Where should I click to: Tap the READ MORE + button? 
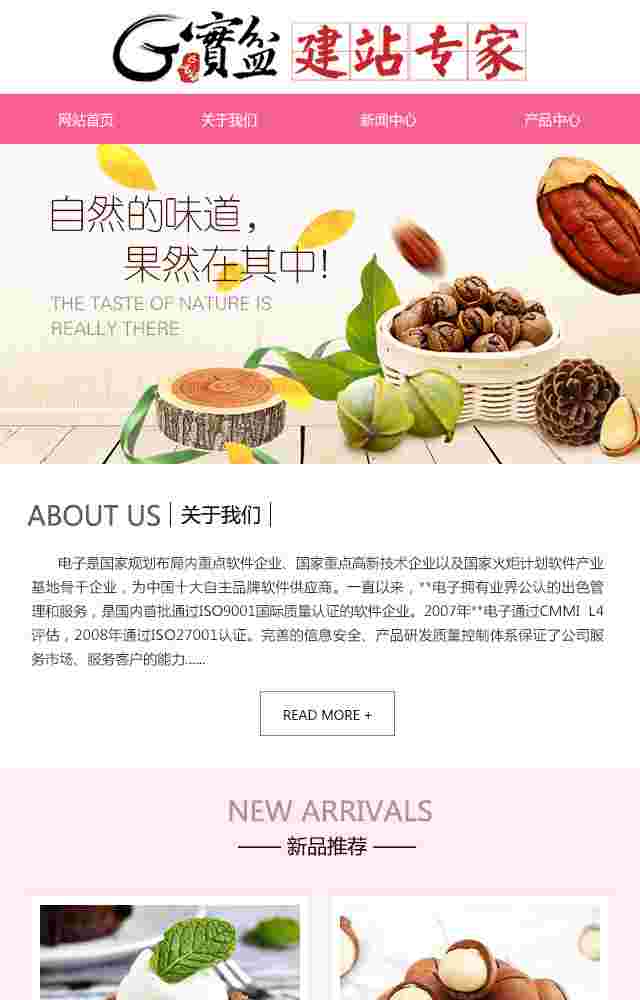click(327, 714)
